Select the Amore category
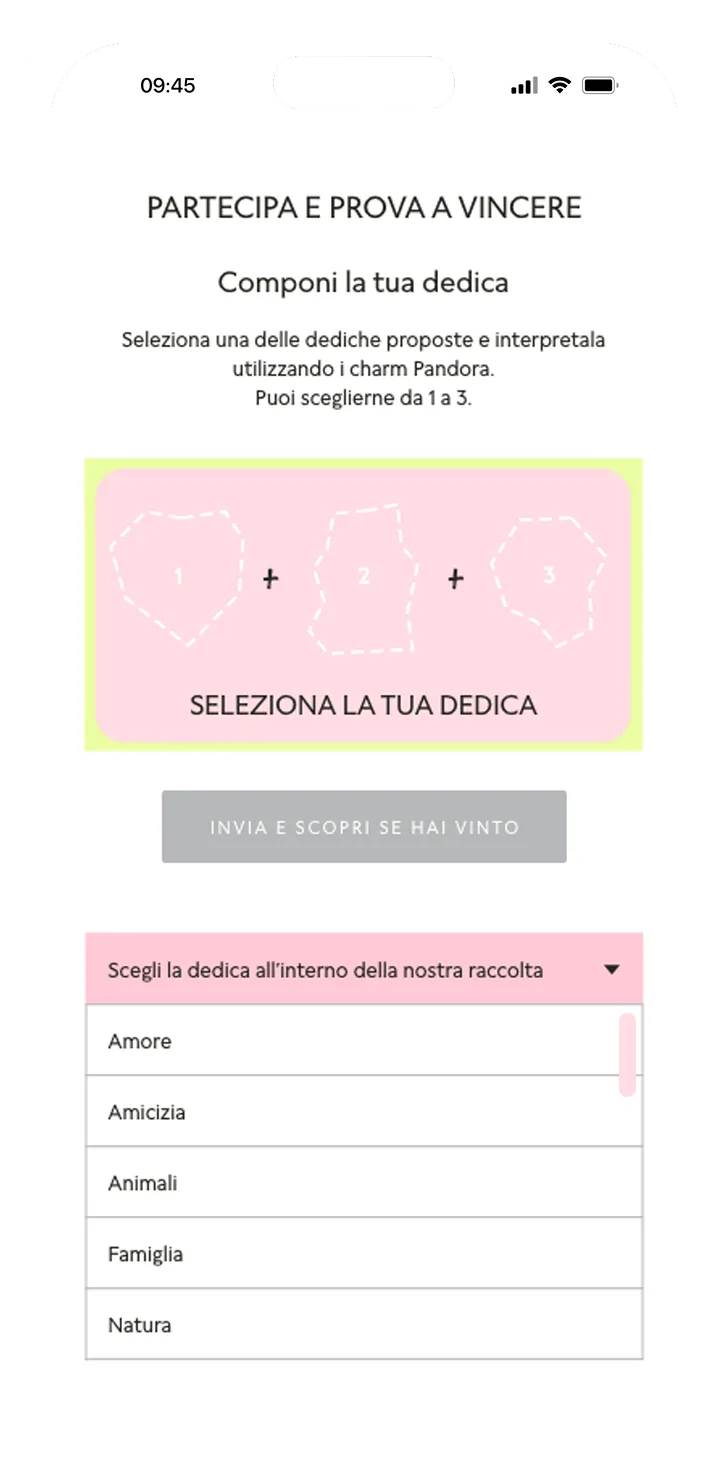Screen dimensions: 728x1471 tap(364, 1041)
